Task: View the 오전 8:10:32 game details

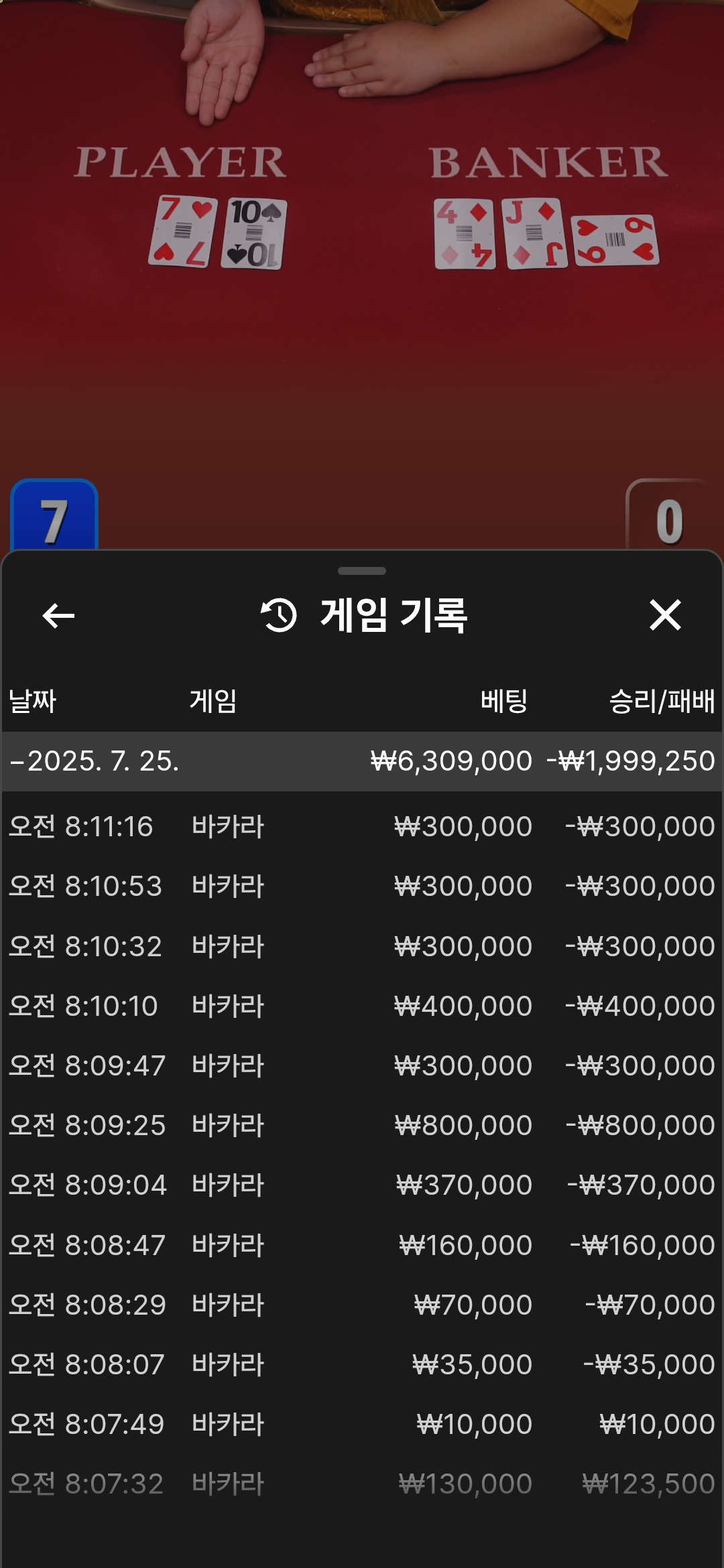Action: (362, 946)
